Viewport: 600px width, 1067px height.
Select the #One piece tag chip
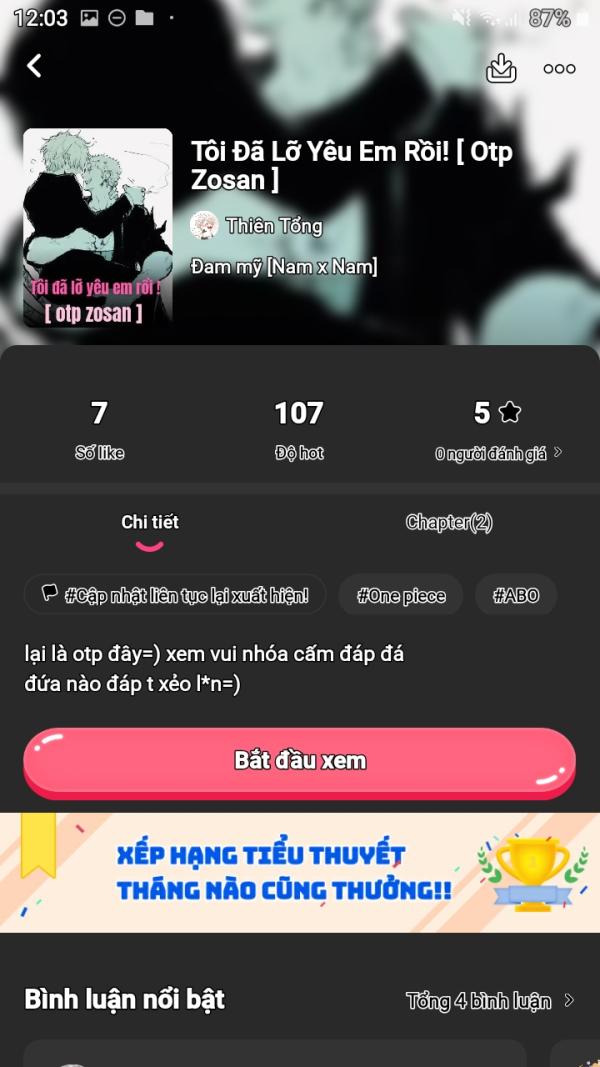click(401, 595)
